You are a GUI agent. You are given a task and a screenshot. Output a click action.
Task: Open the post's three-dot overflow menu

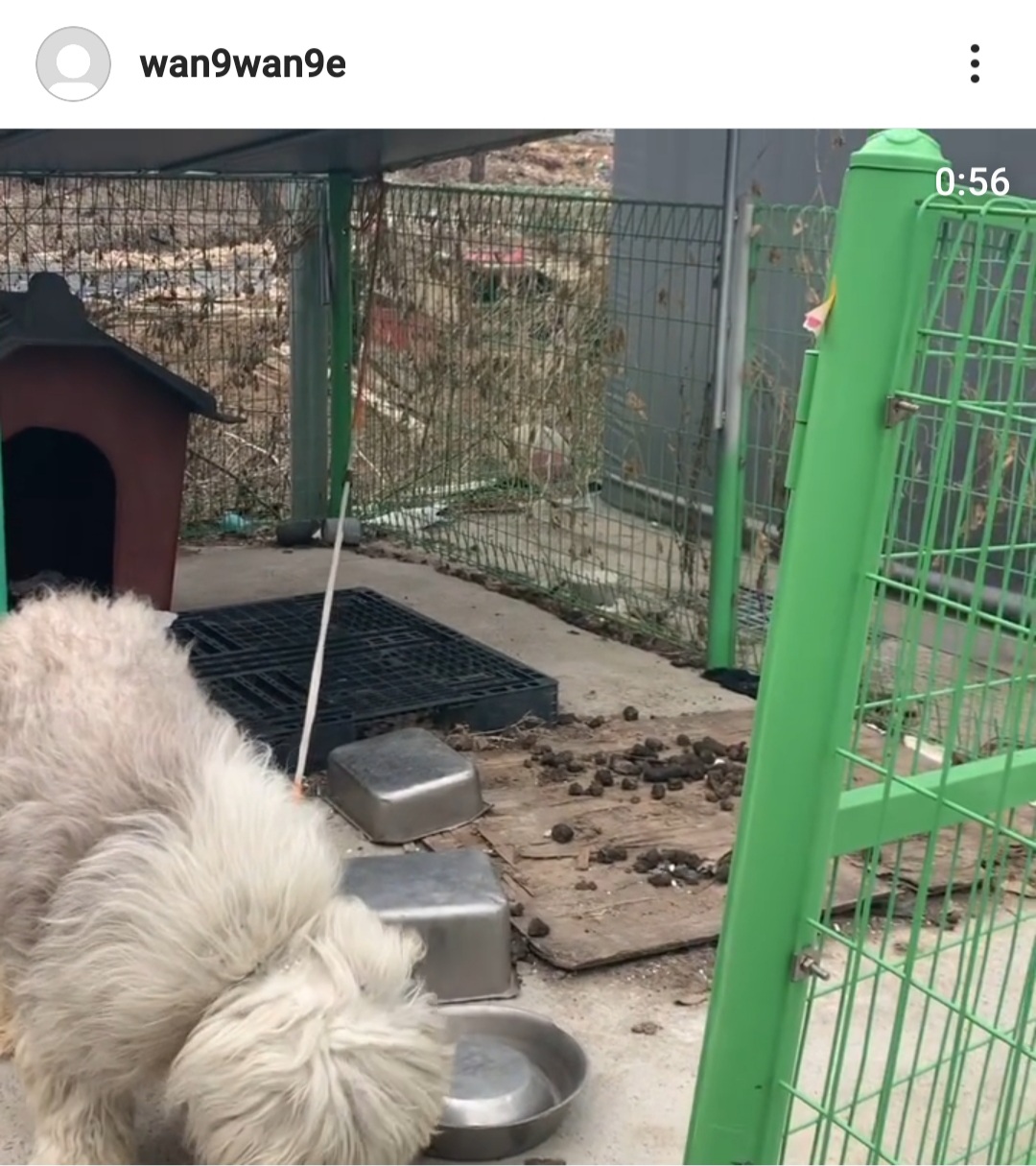point(974,64)
